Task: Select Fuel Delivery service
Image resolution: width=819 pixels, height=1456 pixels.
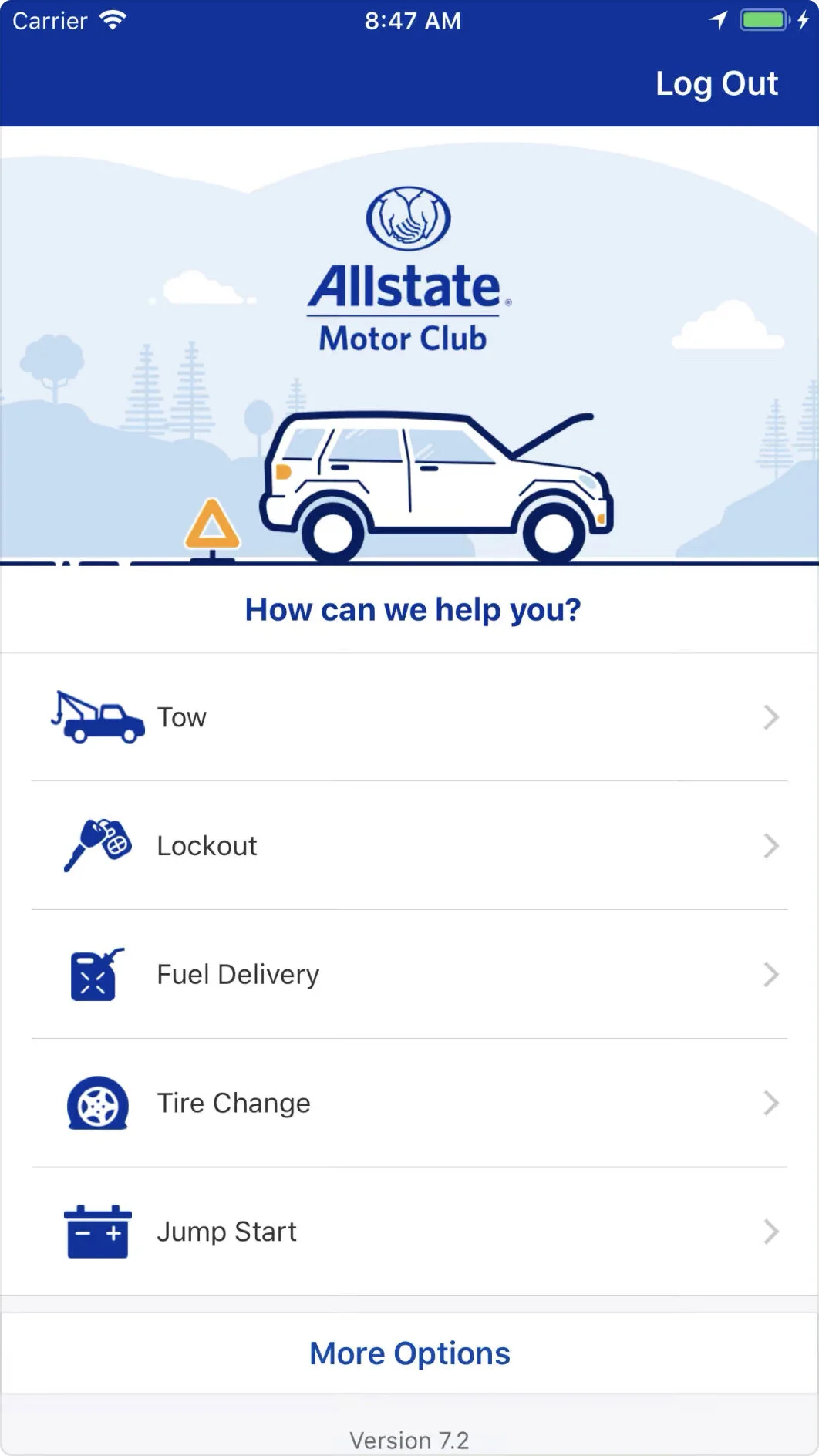Action: coord(409,974)
